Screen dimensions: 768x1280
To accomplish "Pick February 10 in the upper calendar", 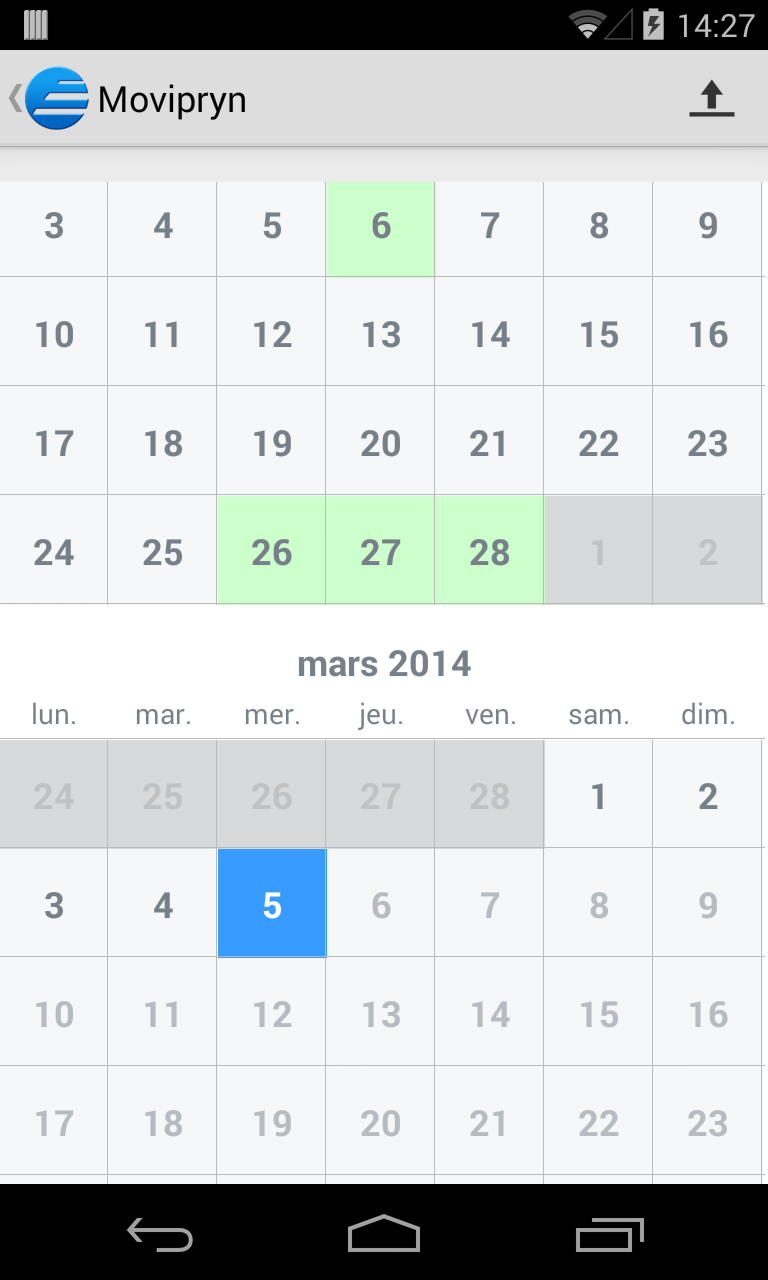I will (x=54, y=334).
